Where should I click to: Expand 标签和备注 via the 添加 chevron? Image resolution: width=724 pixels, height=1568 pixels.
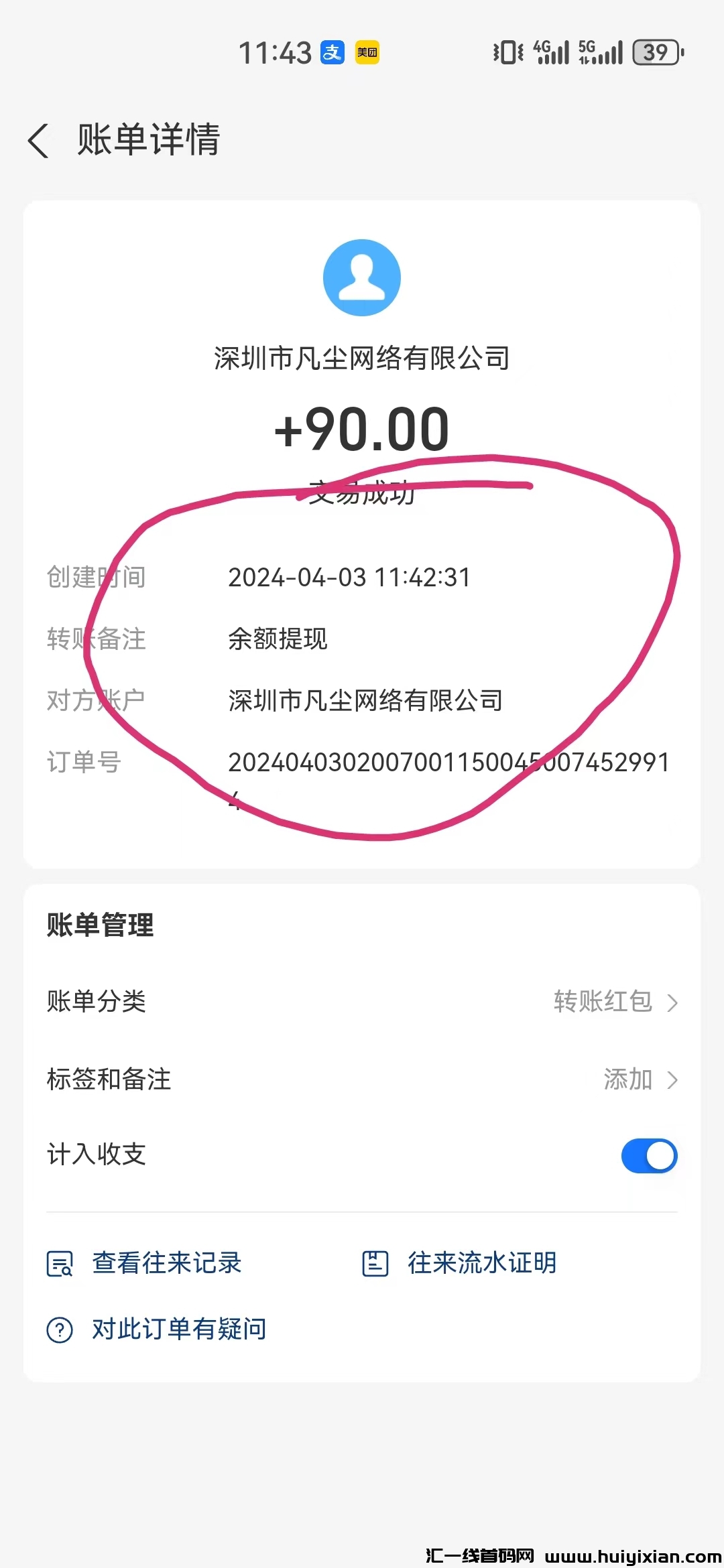tap(674, 1079)
